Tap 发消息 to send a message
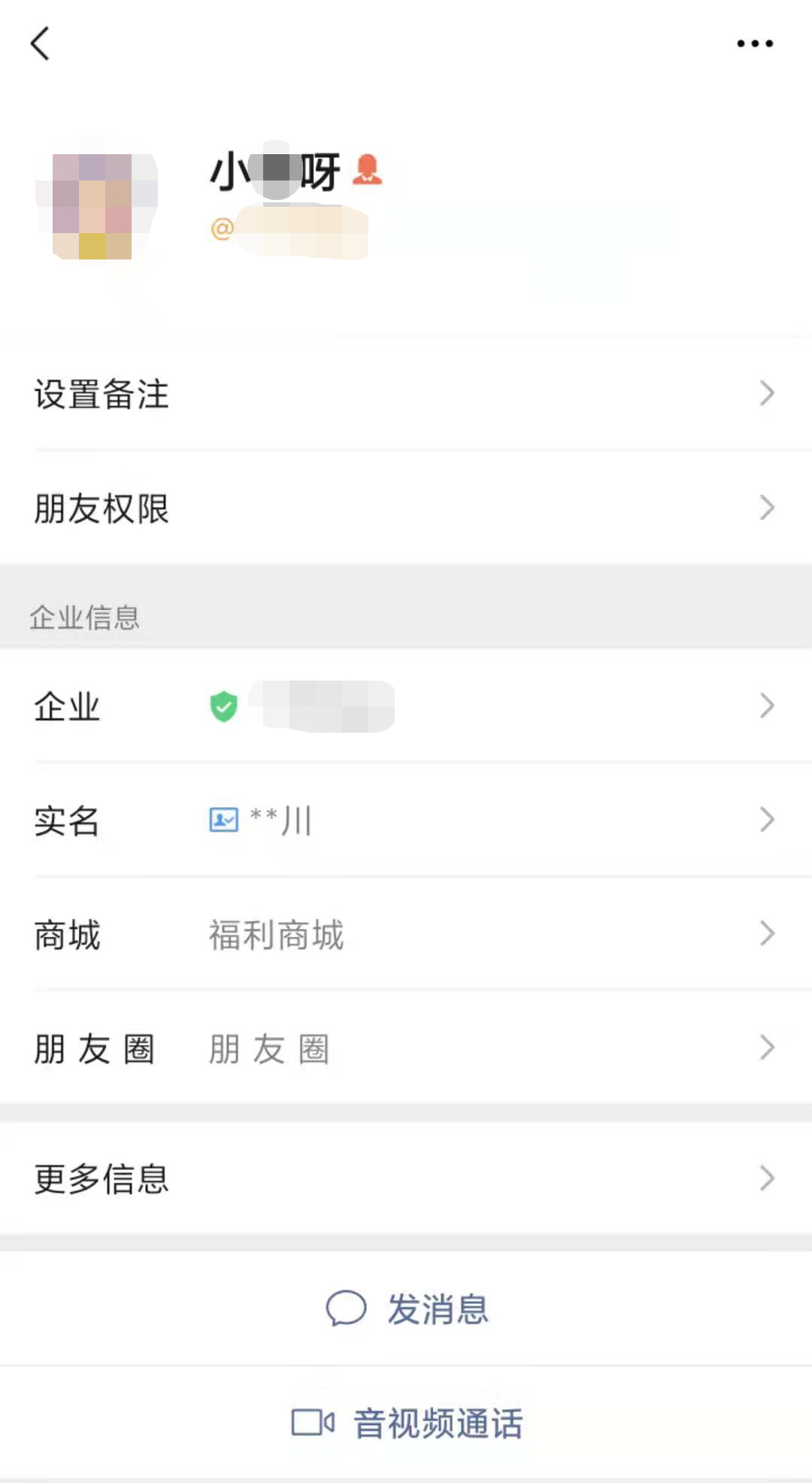The width and height of the screenshot is (812, 1483). tap(408, 1309)
